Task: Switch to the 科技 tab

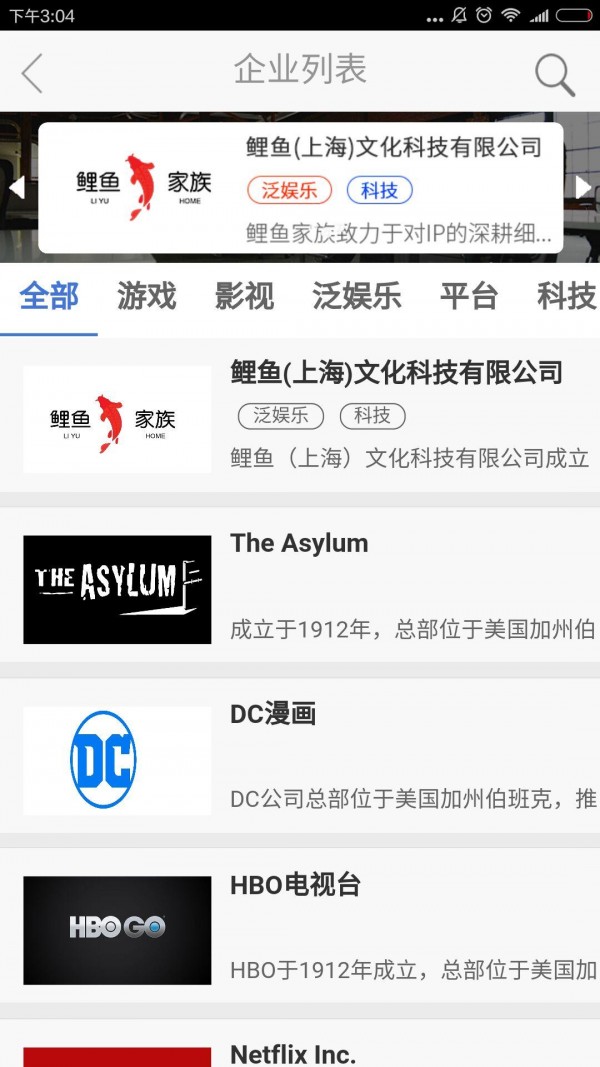Action: pos(566,297)
